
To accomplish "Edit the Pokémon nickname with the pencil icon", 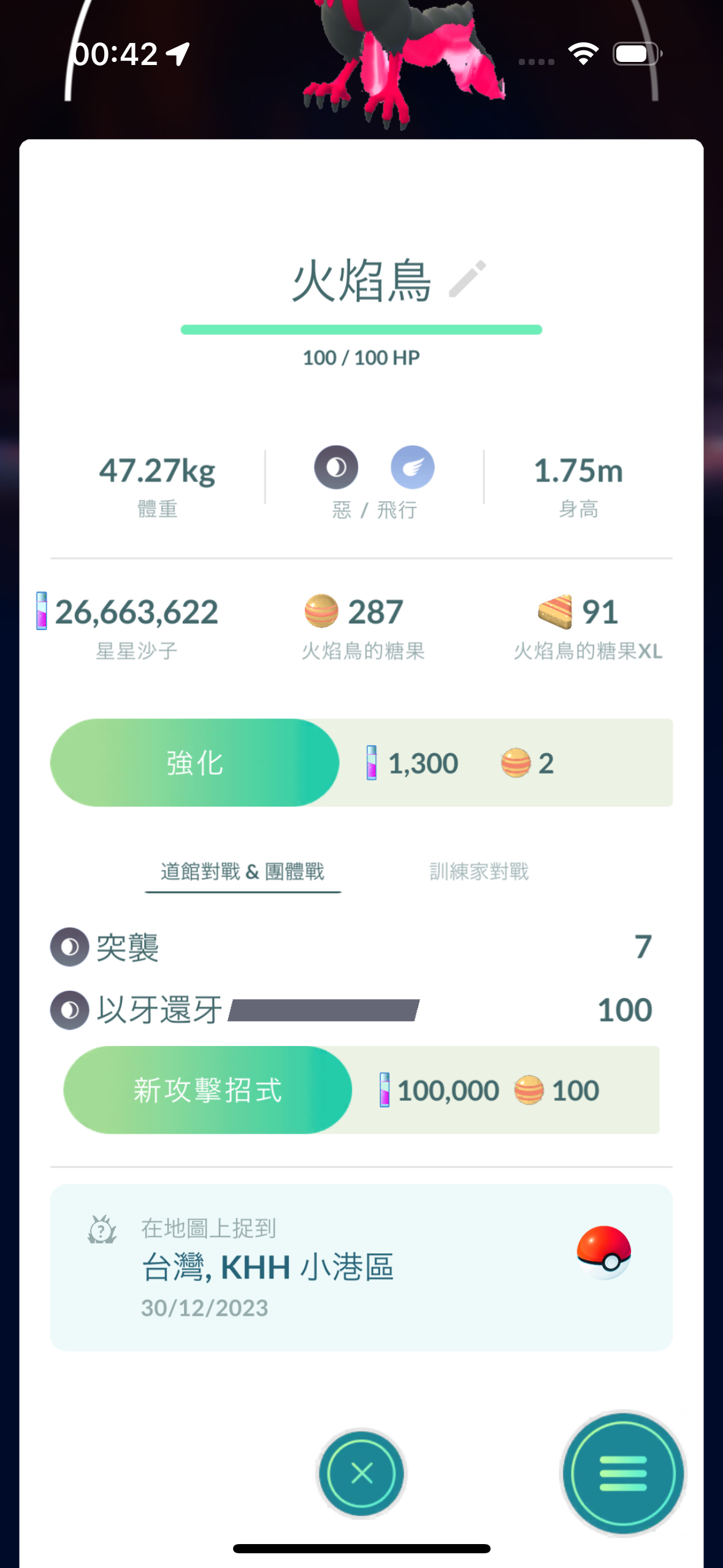I will tap(467, 279).
